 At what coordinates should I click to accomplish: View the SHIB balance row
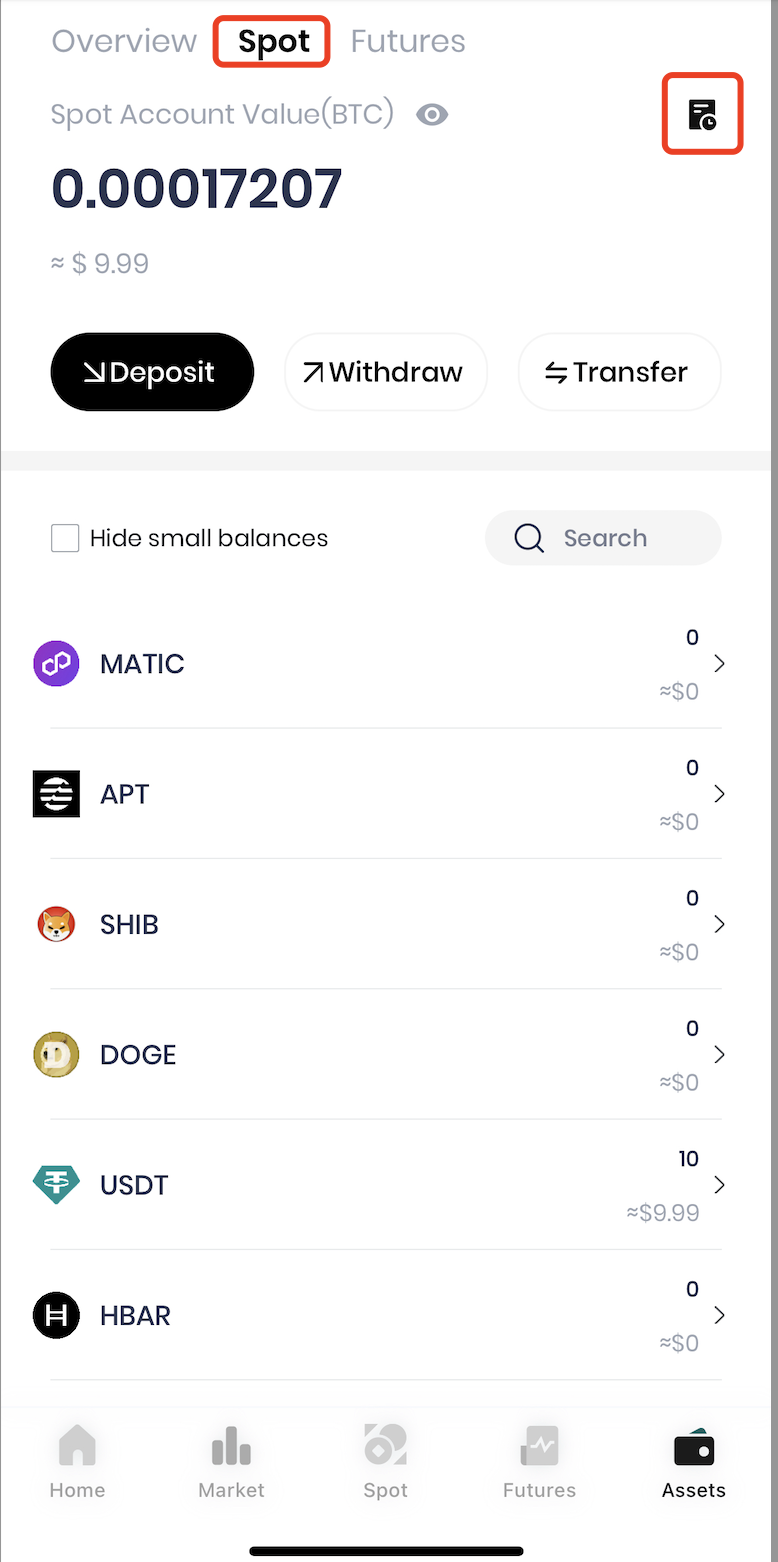pos(380,924)
